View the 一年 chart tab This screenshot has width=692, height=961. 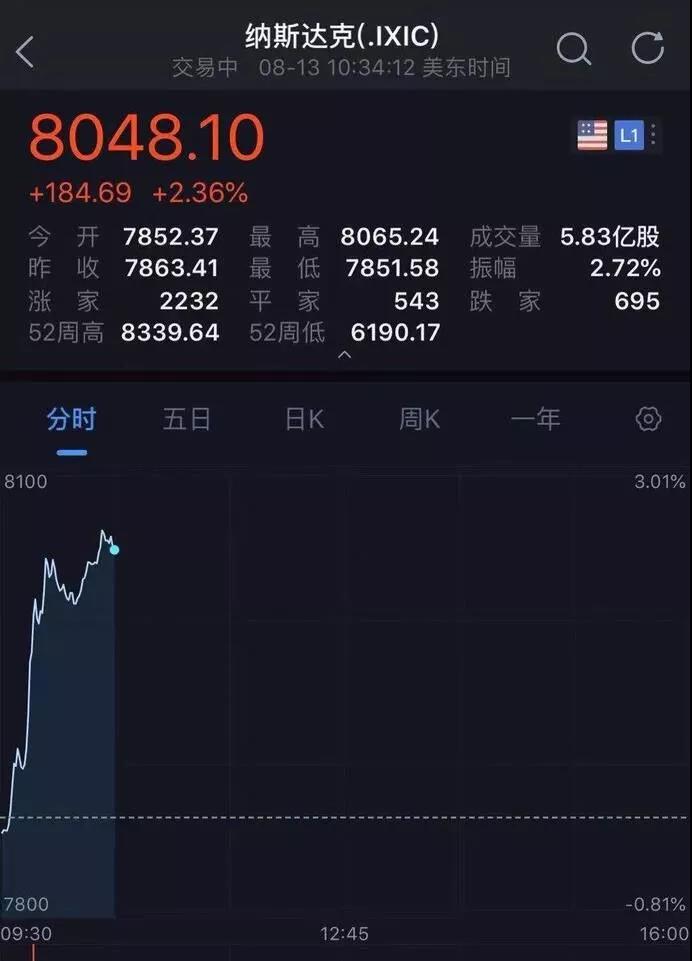click(535, 419)
